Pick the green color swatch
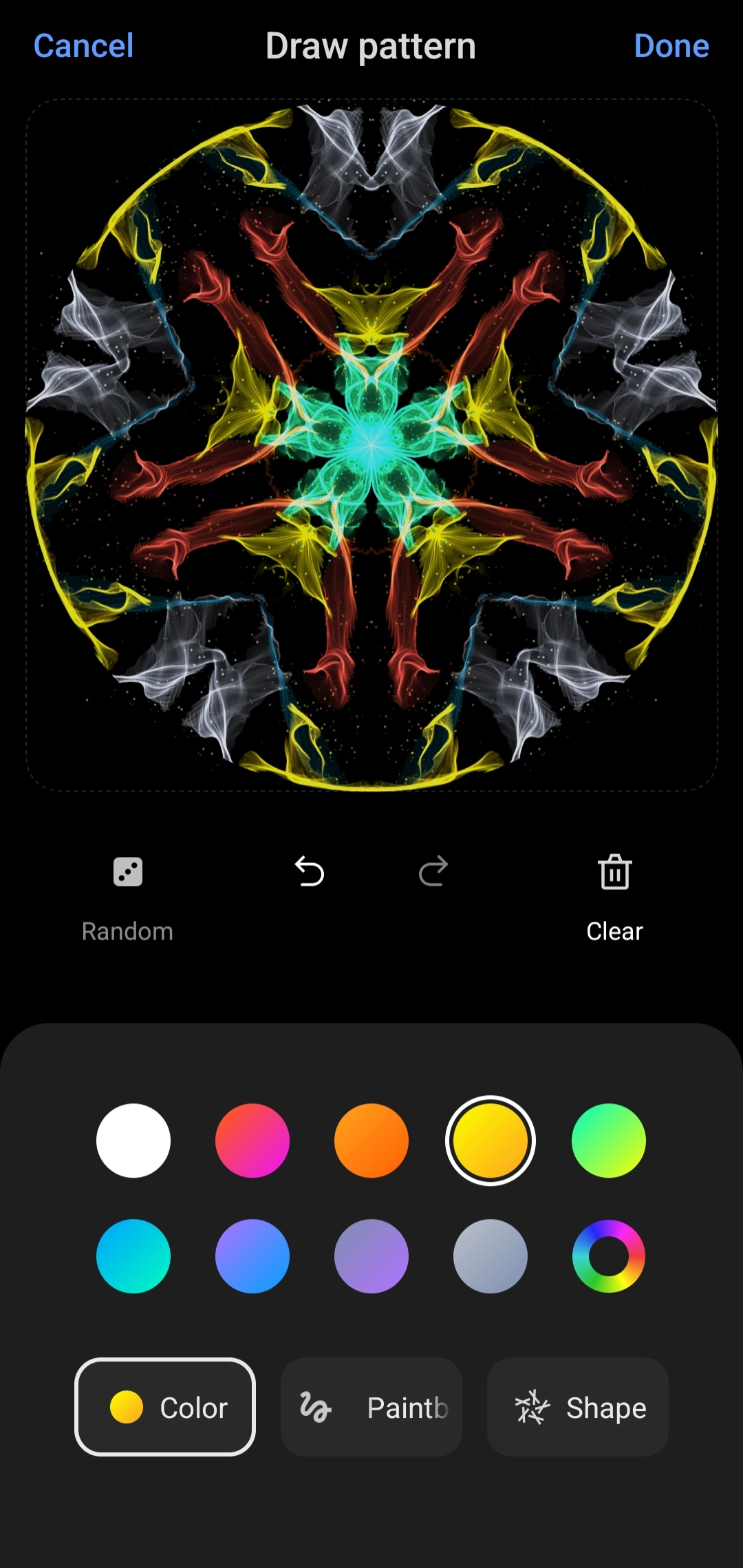Image resolution: width=743 pixels, height=1568 pixels. pos(609,1141)
